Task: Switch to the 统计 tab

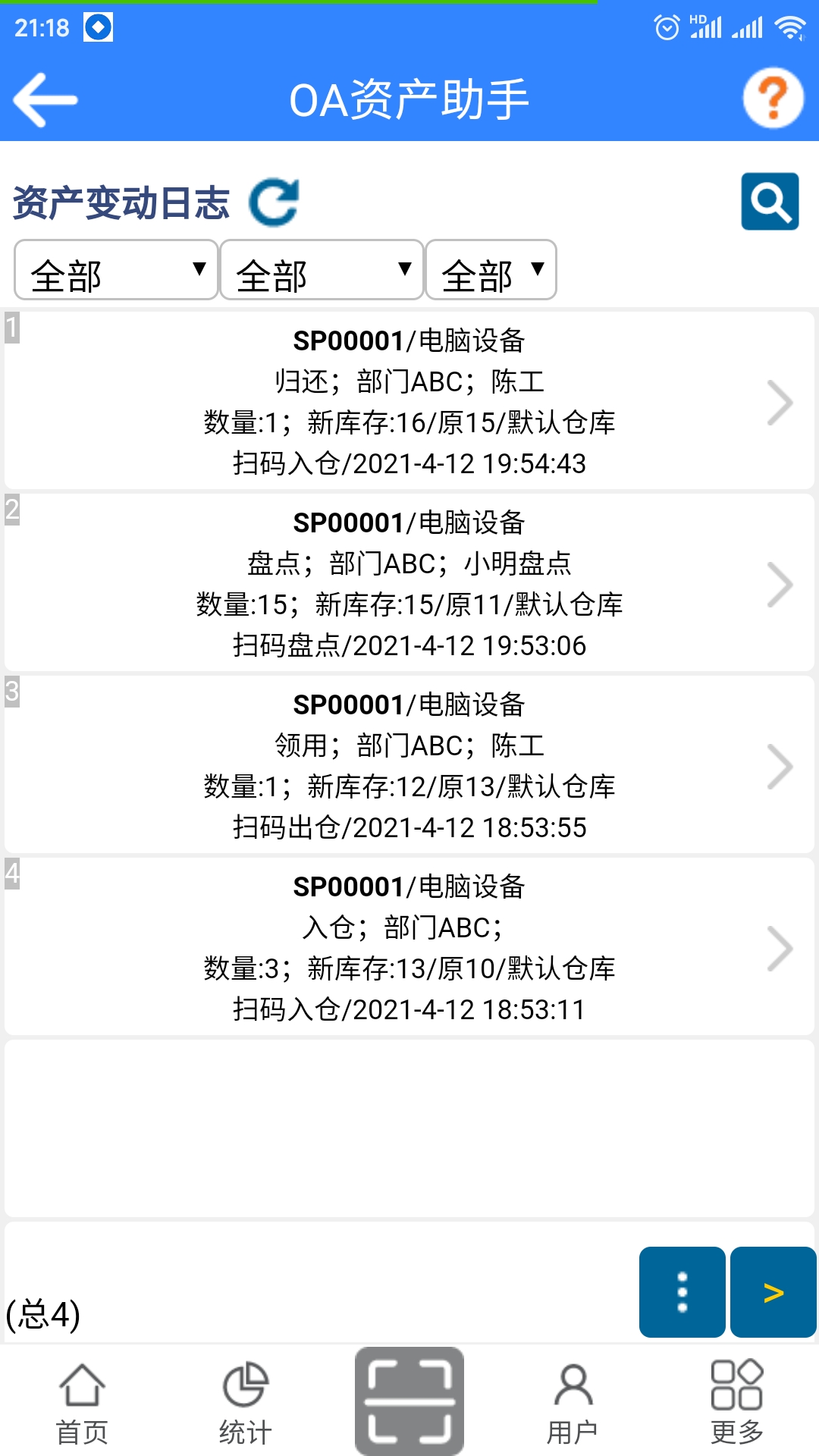Action: pyautogui.click(x=245, y=1402)
